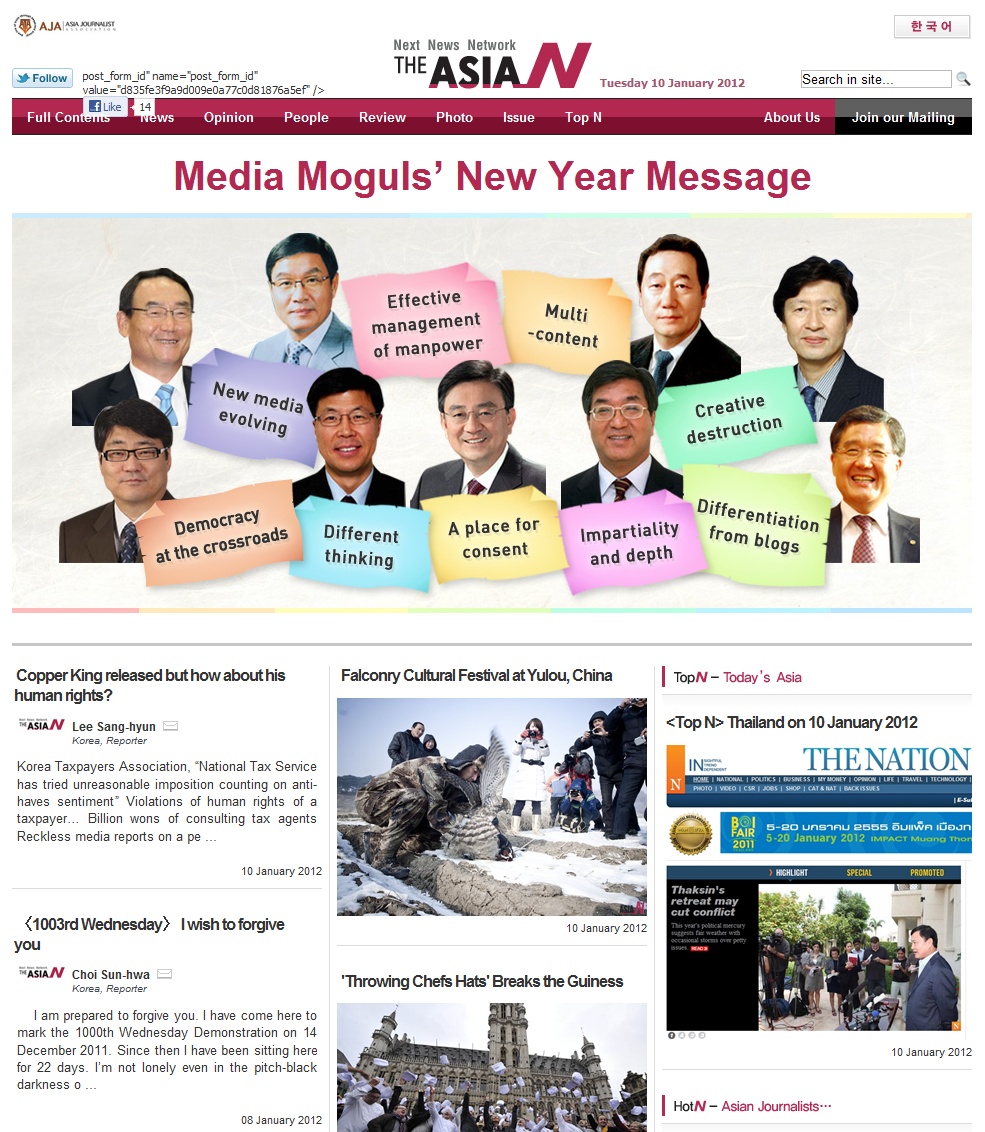Select Join our Mailing
Screen dimensions: 985x1132
pyautogui.click(x=902, y=117)
